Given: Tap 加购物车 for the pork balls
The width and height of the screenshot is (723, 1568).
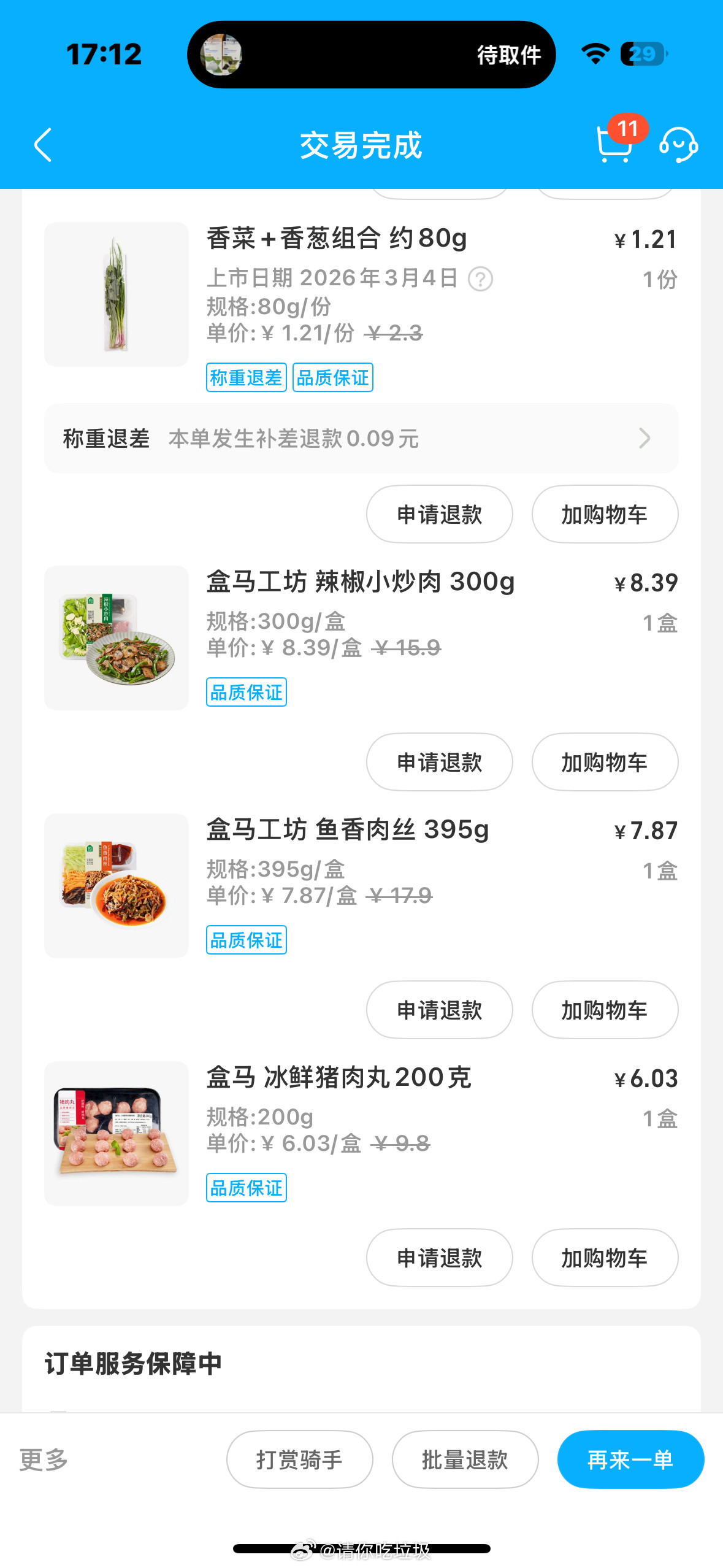Looking at the screenshot, I should pos(605,1258).
